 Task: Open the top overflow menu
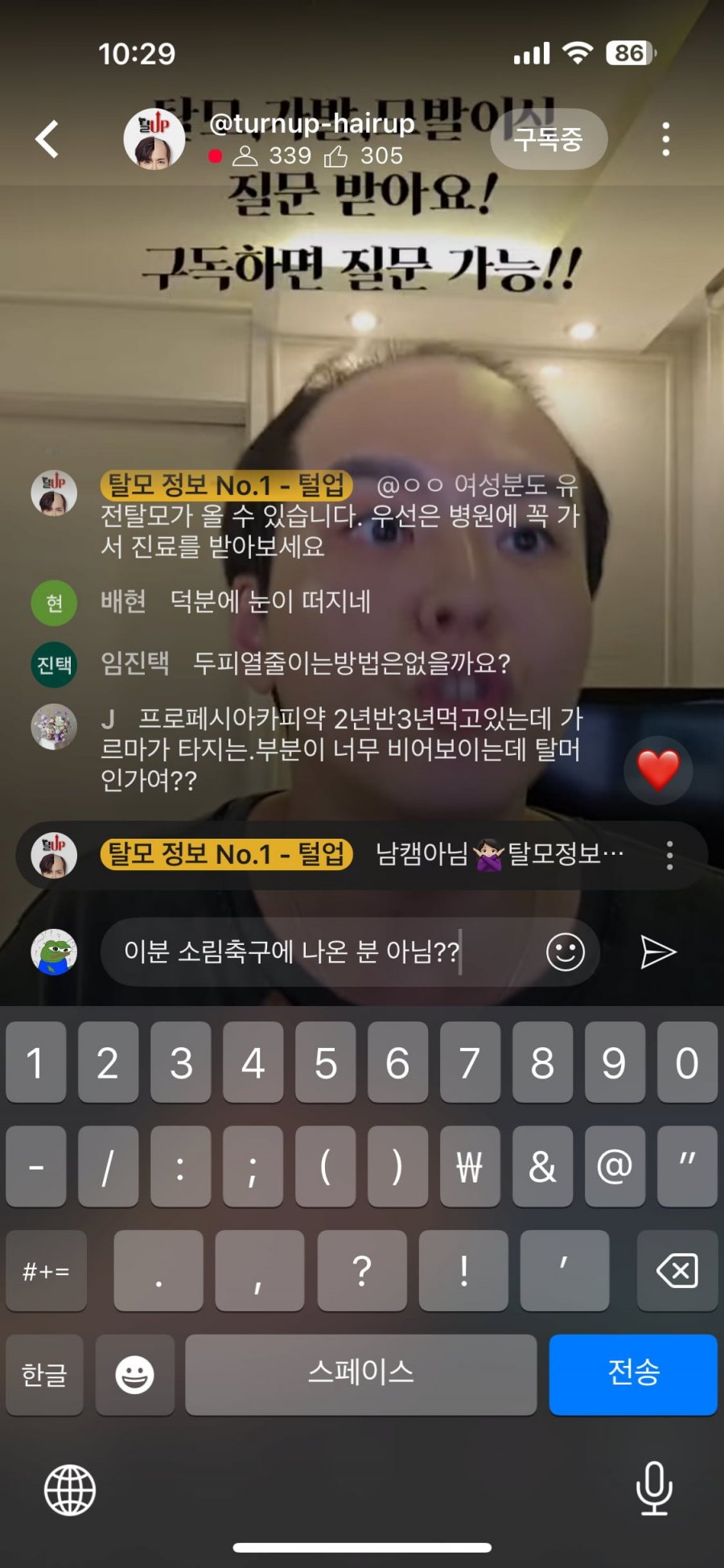(x=665, y=139)
